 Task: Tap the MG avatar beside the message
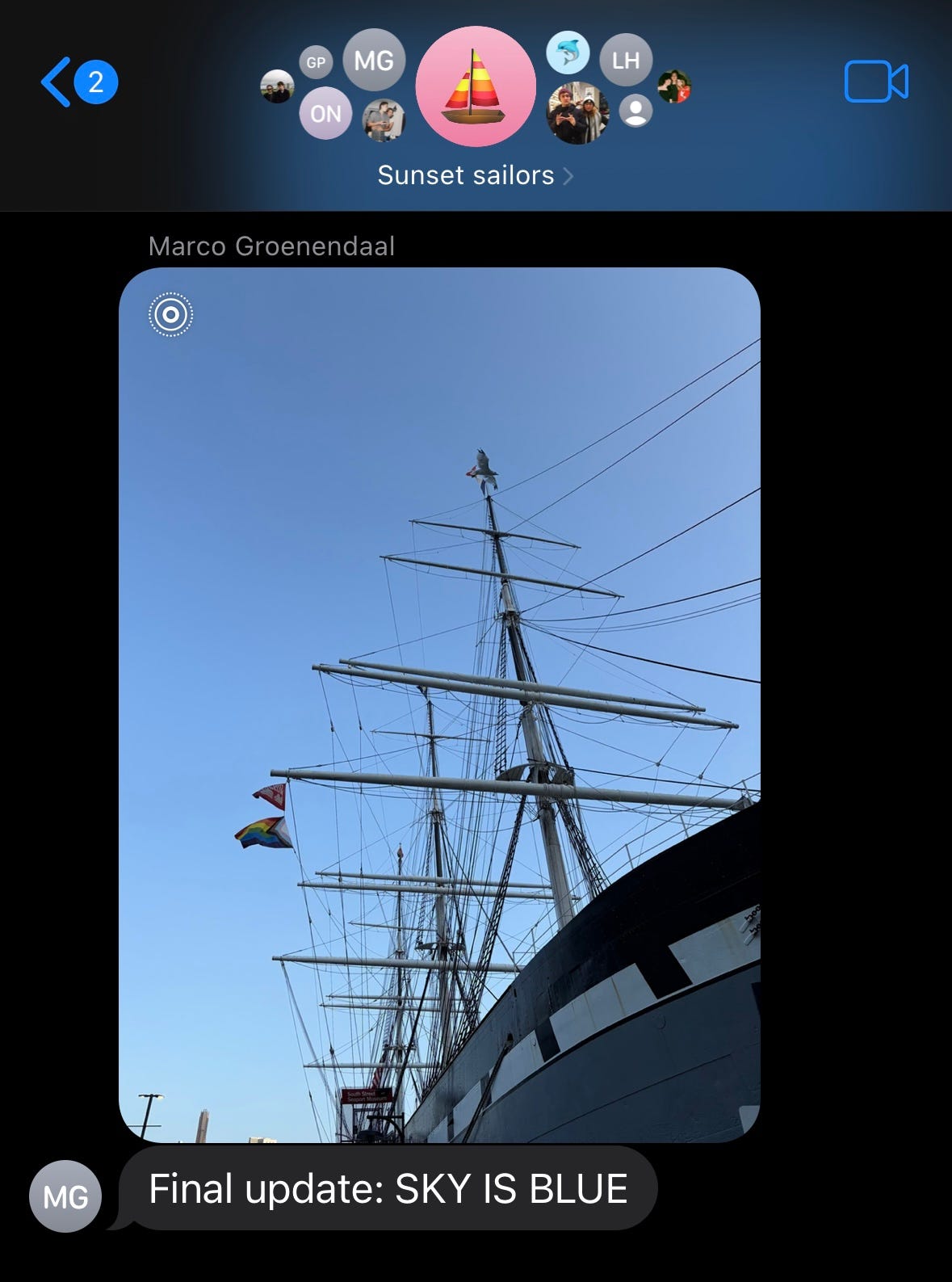click(x=65, y=1196)
